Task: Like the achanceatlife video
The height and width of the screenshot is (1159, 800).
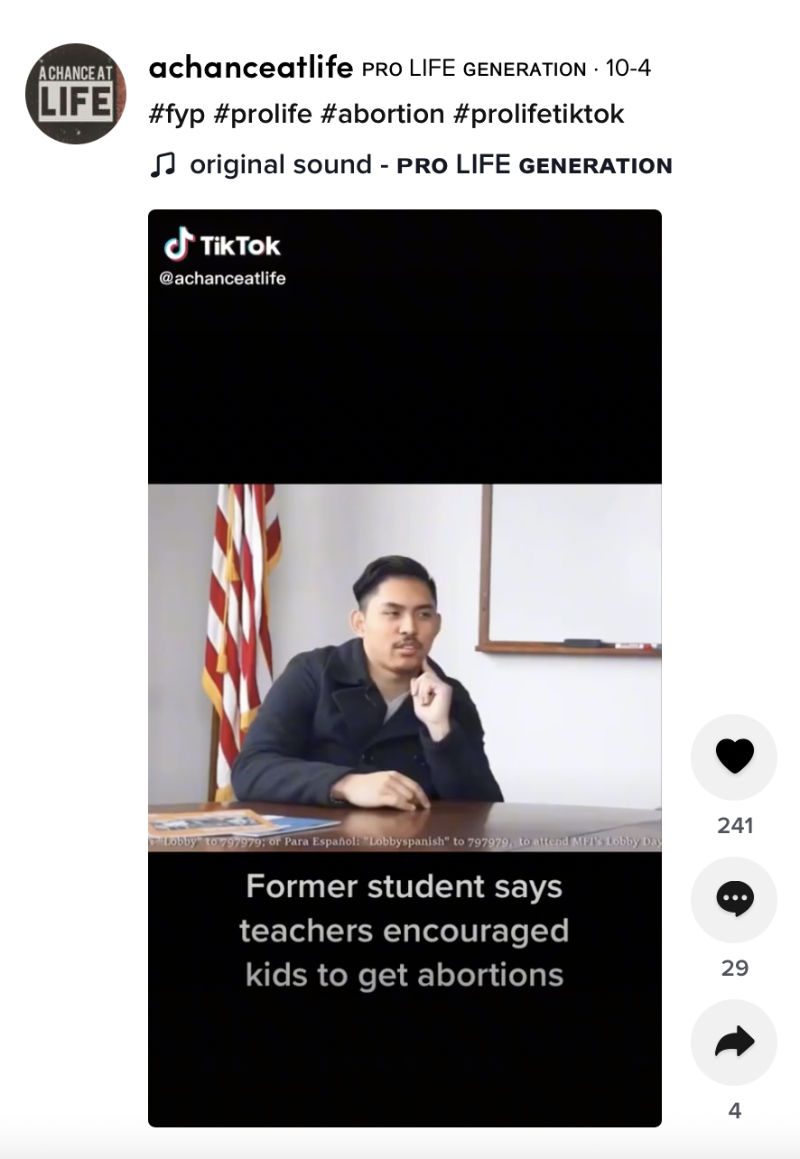Action: point(734,757)
